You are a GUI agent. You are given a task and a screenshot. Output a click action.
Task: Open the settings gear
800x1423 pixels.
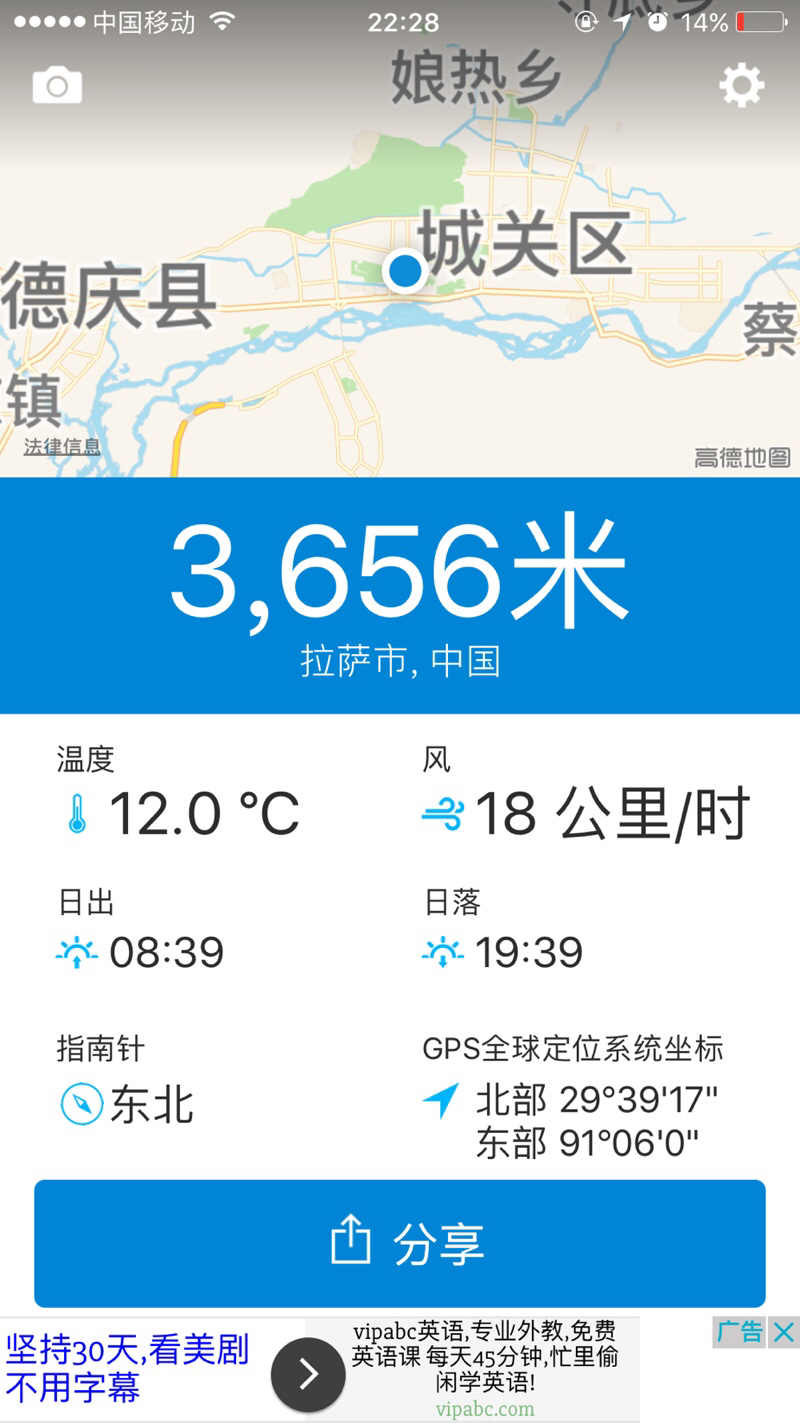coord(742,86)
